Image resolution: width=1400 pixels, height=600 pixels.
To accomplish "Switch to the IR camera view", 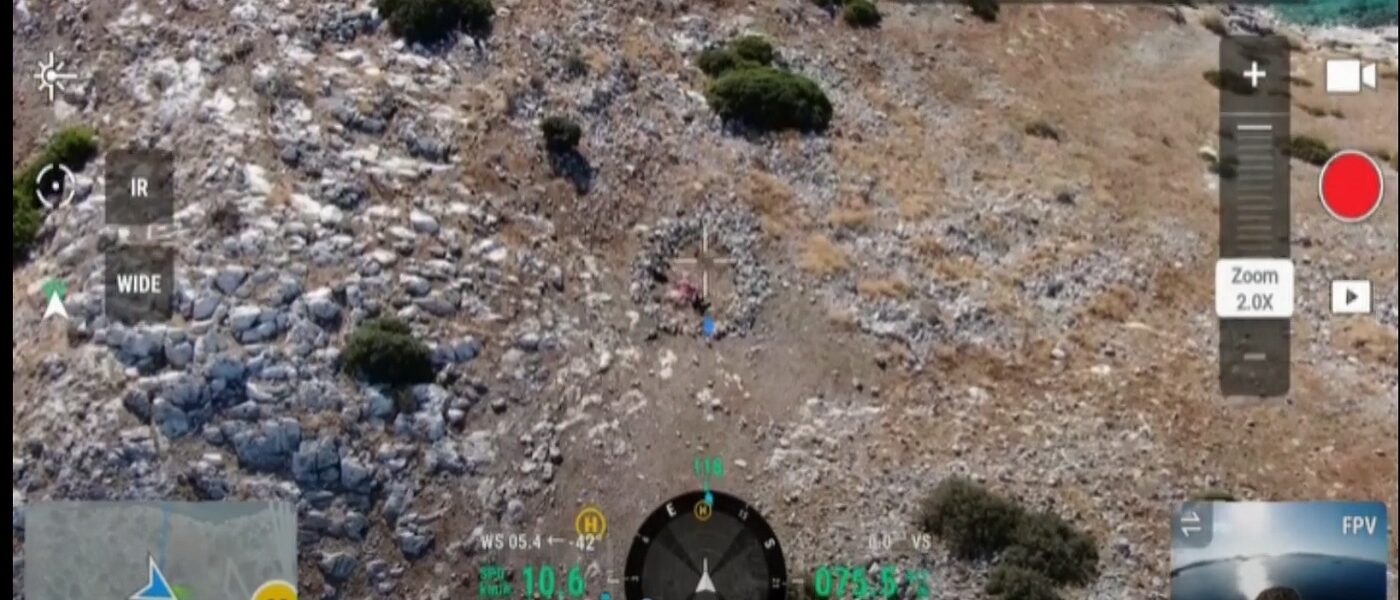I will click(x=139, y=187).
